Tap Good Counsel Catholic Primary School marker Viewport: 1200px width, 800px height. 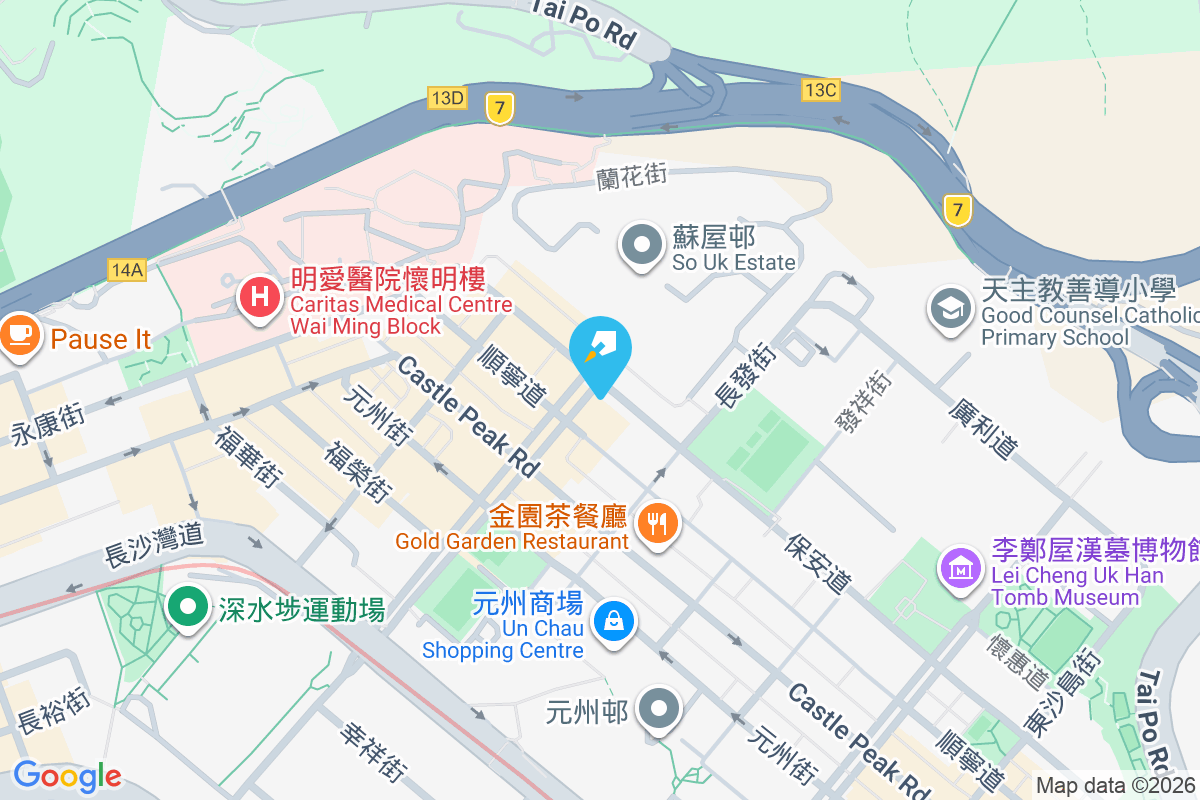point(949,307)
